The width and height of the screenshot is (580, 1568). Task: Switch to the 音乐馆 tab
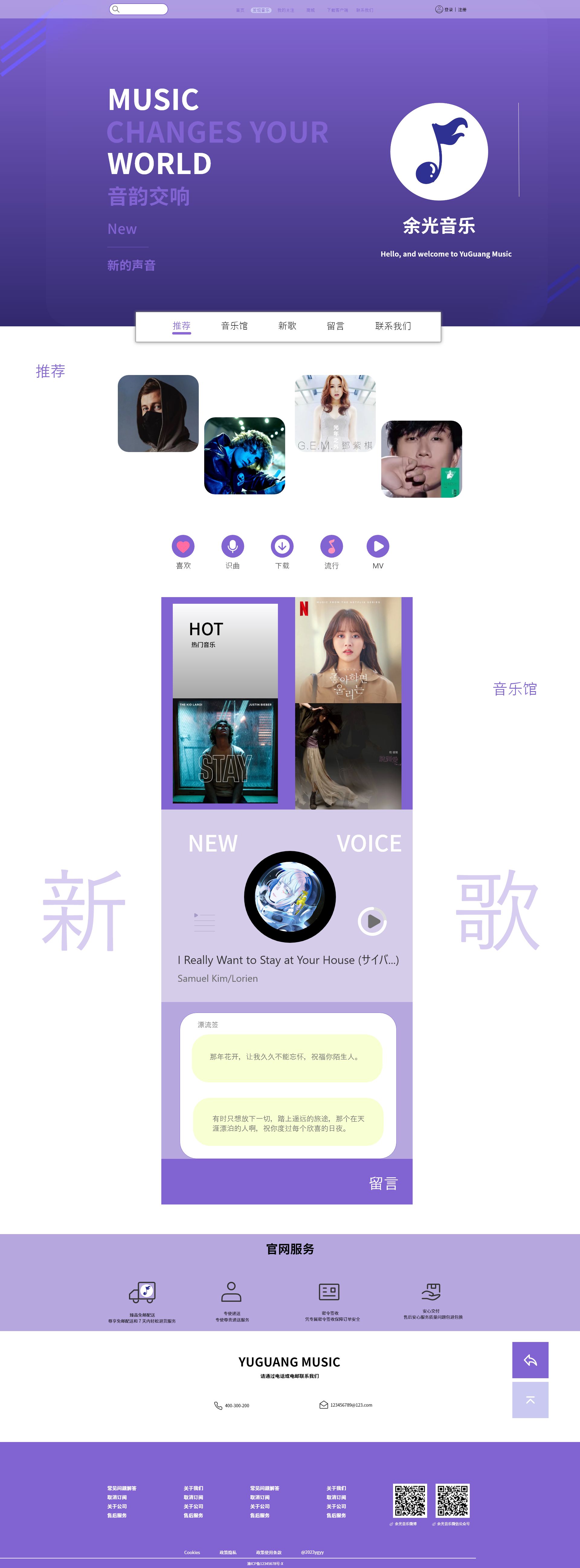pyautogui.click(x=234, y=326)
